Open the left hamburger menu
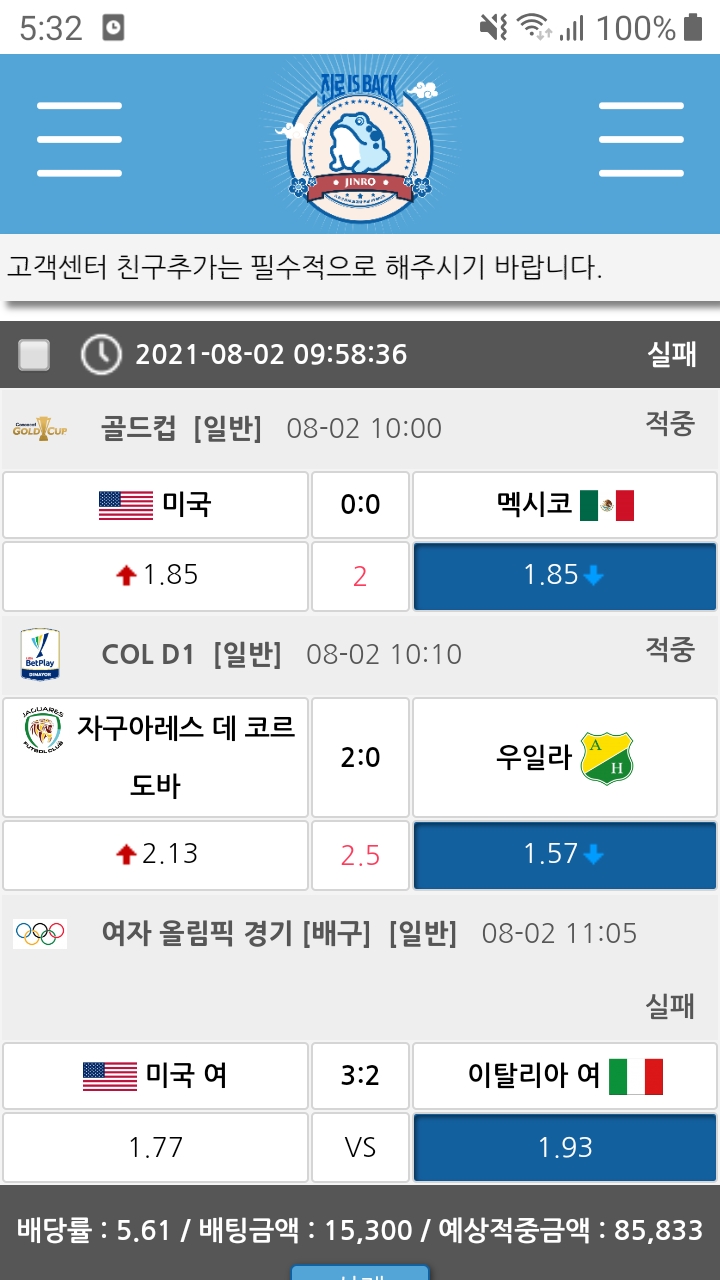 click(79, 139)
